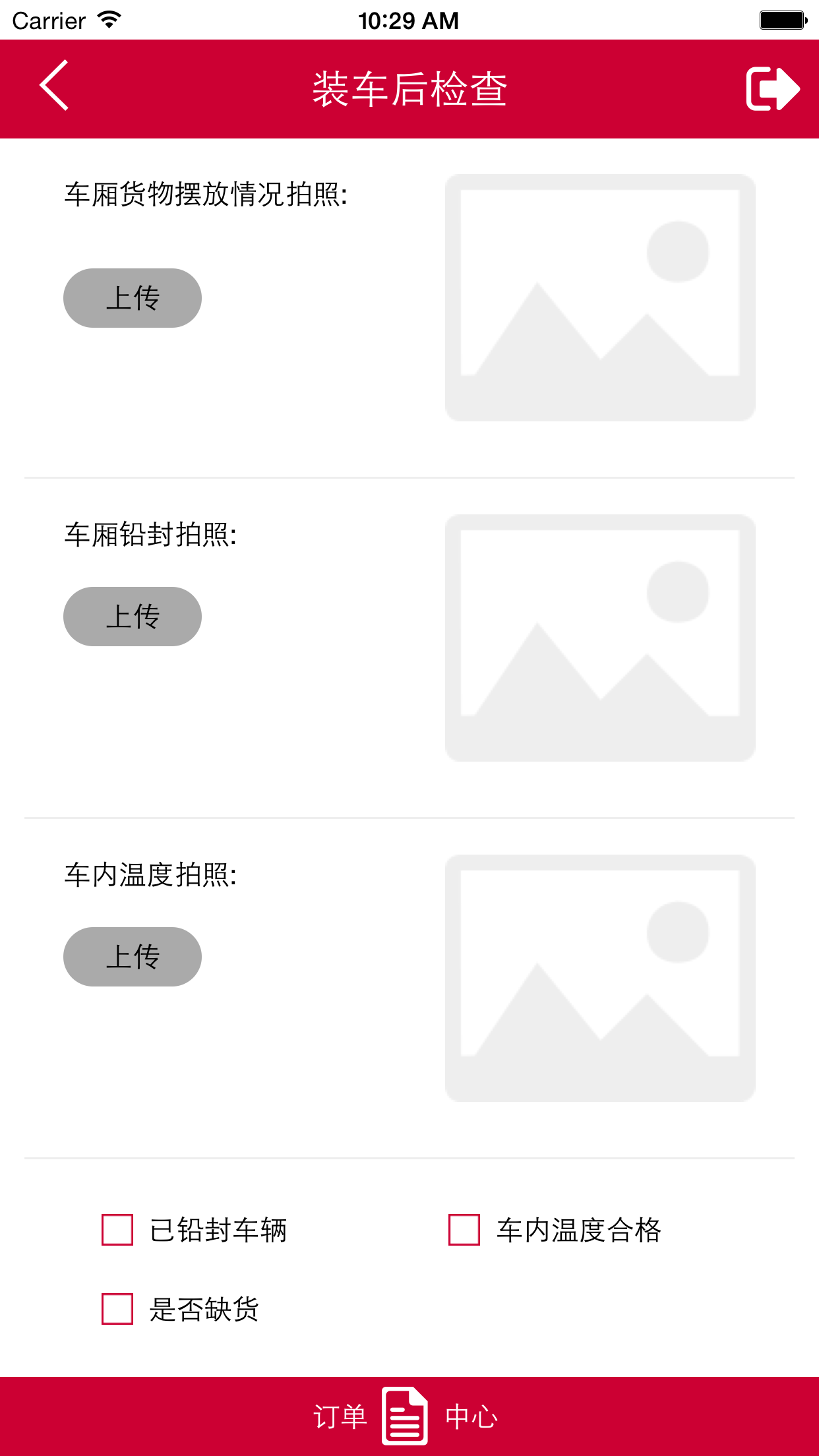Upload the carriage seal photo
The width and height of the screenshot is (819, 1456).
[x=132, y=616]
